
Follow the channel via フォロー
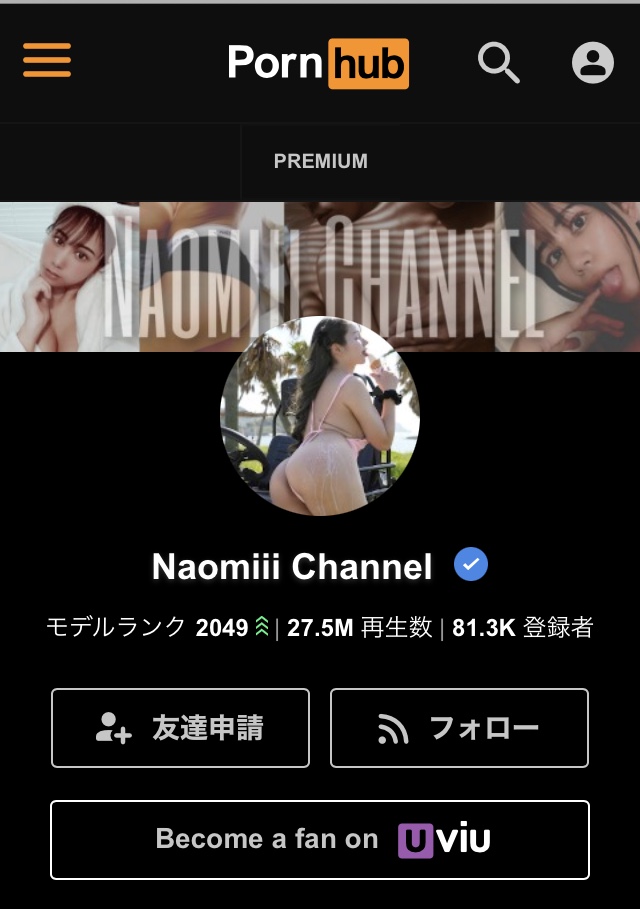459,728
